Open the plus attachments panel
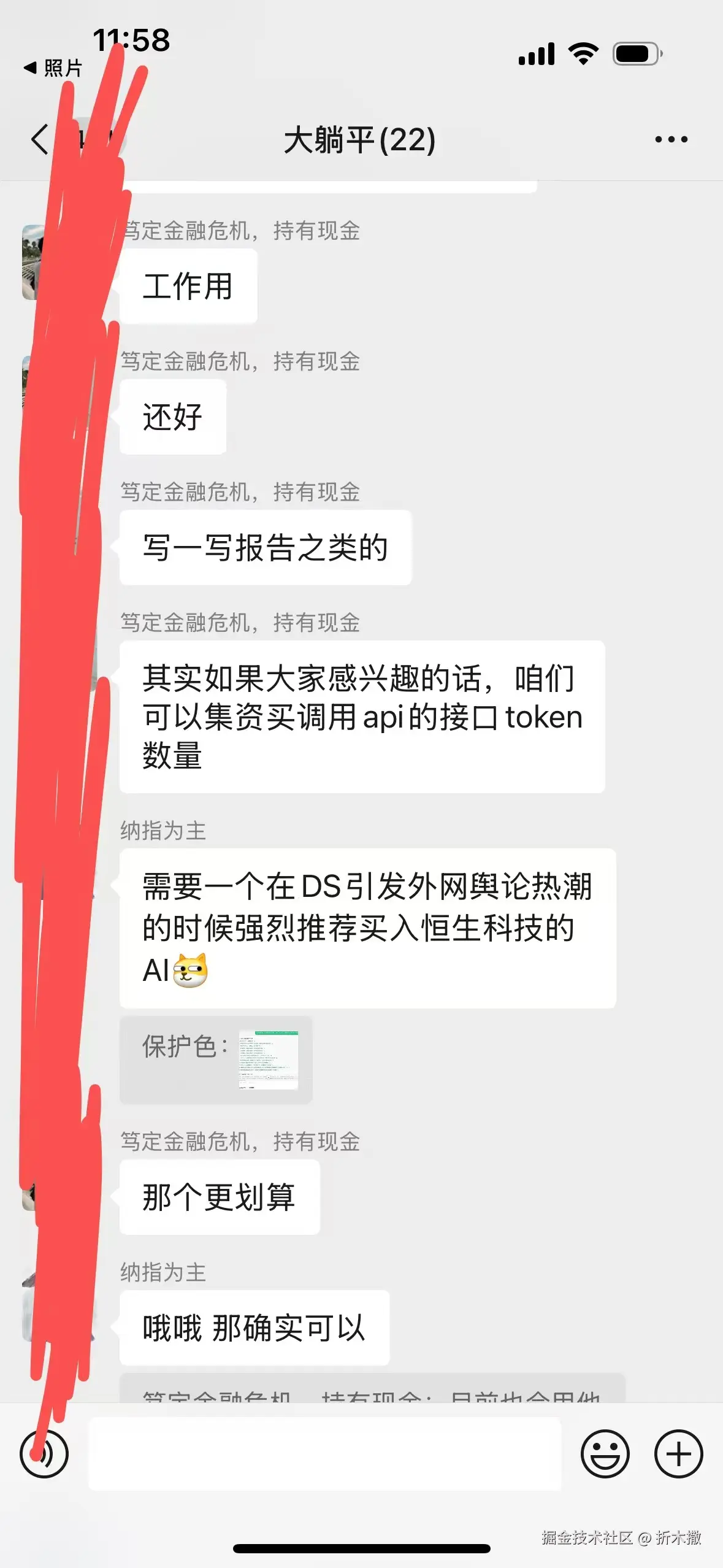Image resolution: width=723 pixels, height=1568 pixels. 678,1454
